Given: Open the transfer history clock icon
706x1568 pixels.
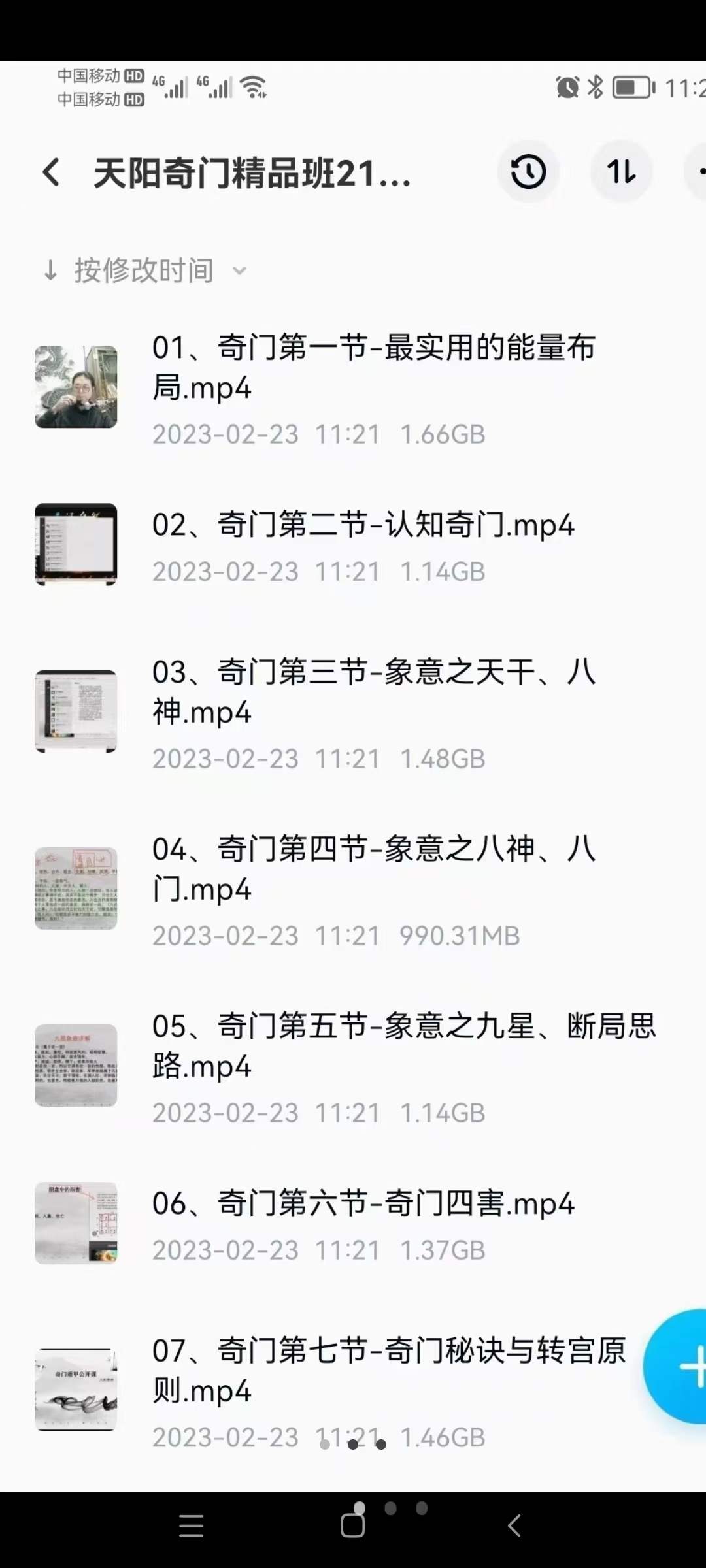Looking at the screenshot, I should (528, 172).
